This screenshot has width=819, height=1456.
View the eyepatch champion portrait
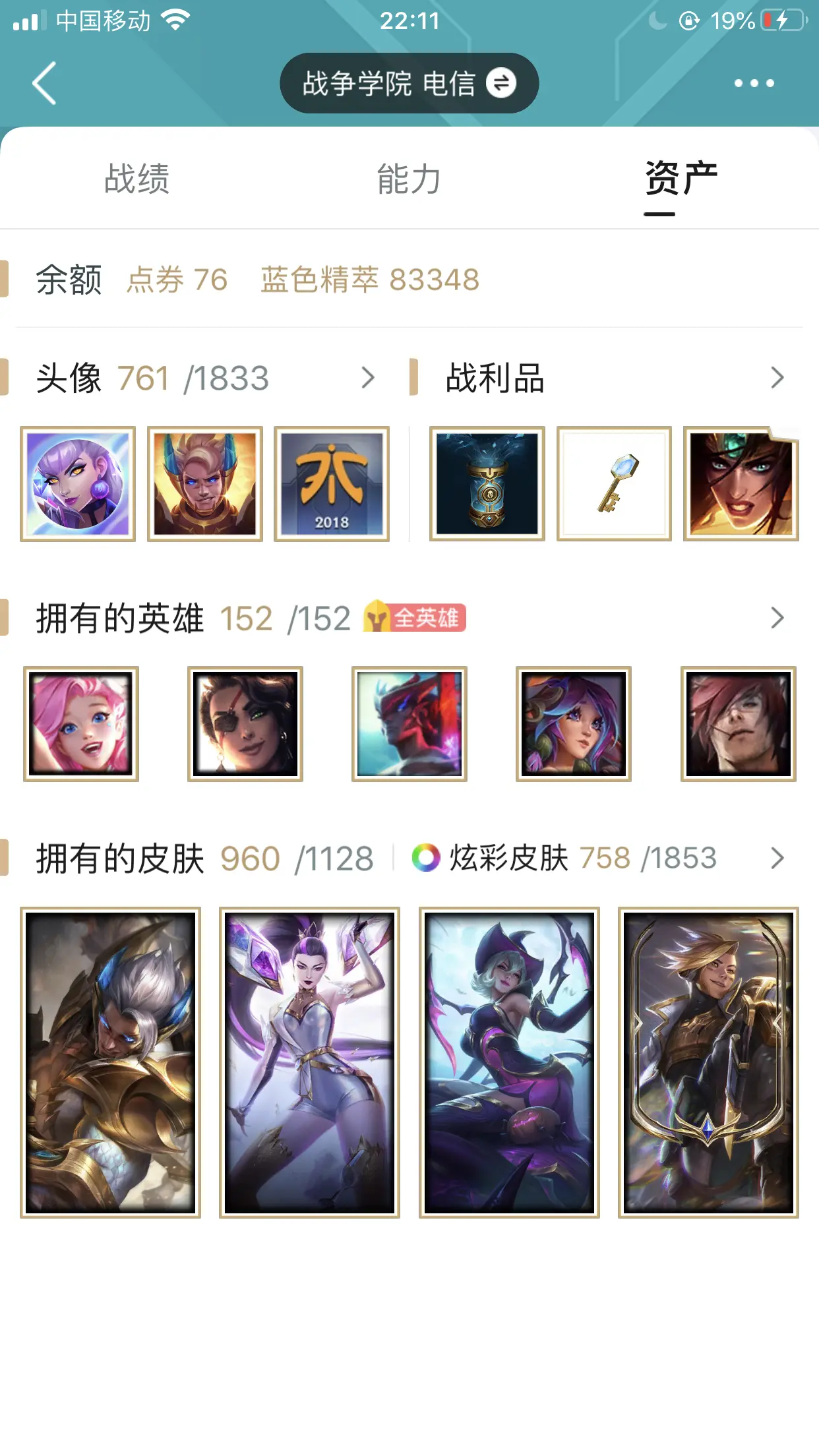[245, 723]
